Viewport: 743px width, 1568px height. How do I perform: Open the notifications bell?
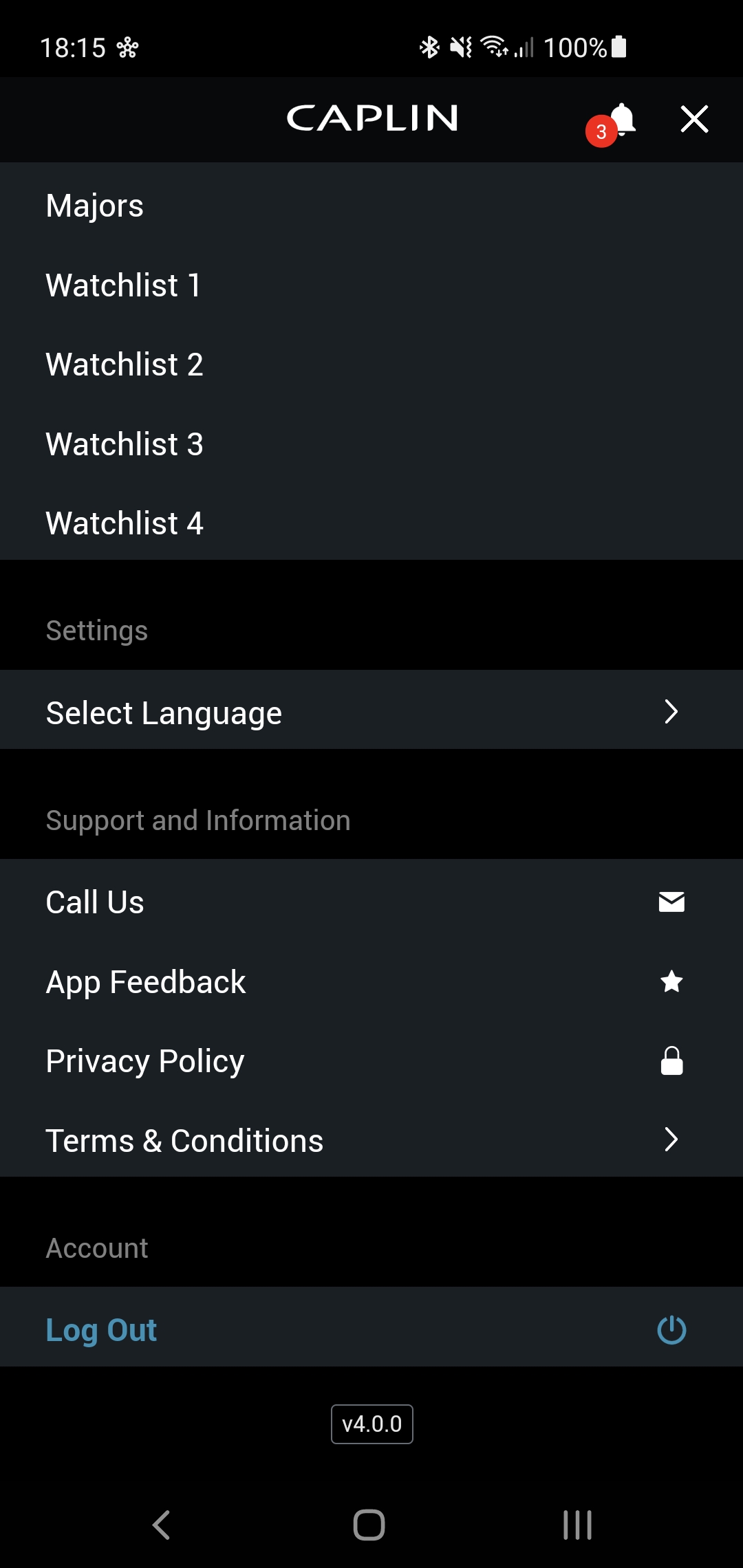[621, 120]
